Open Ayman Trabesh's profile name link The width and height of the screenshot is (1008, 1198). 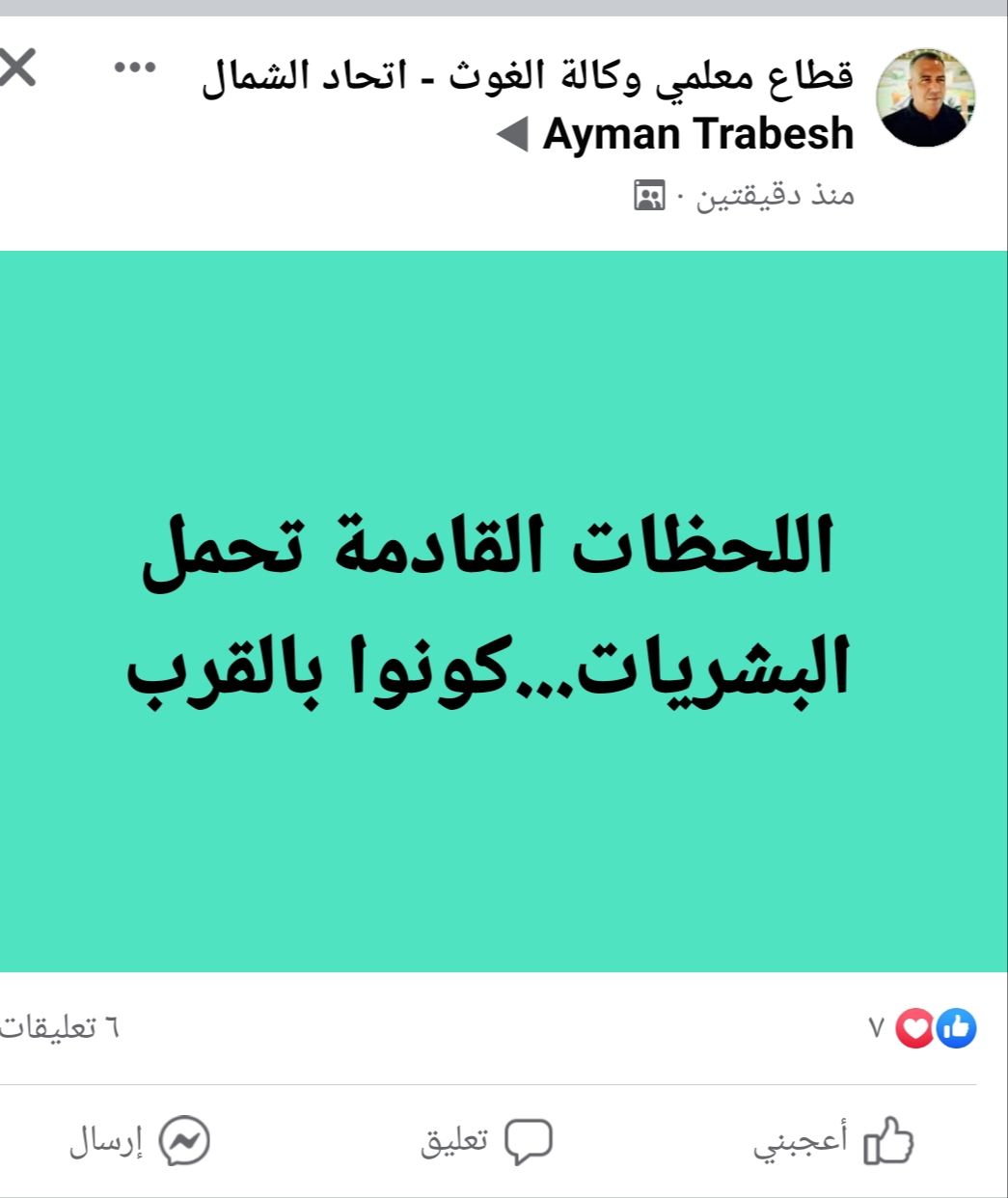pyautogui.click(x=698, y=134)
